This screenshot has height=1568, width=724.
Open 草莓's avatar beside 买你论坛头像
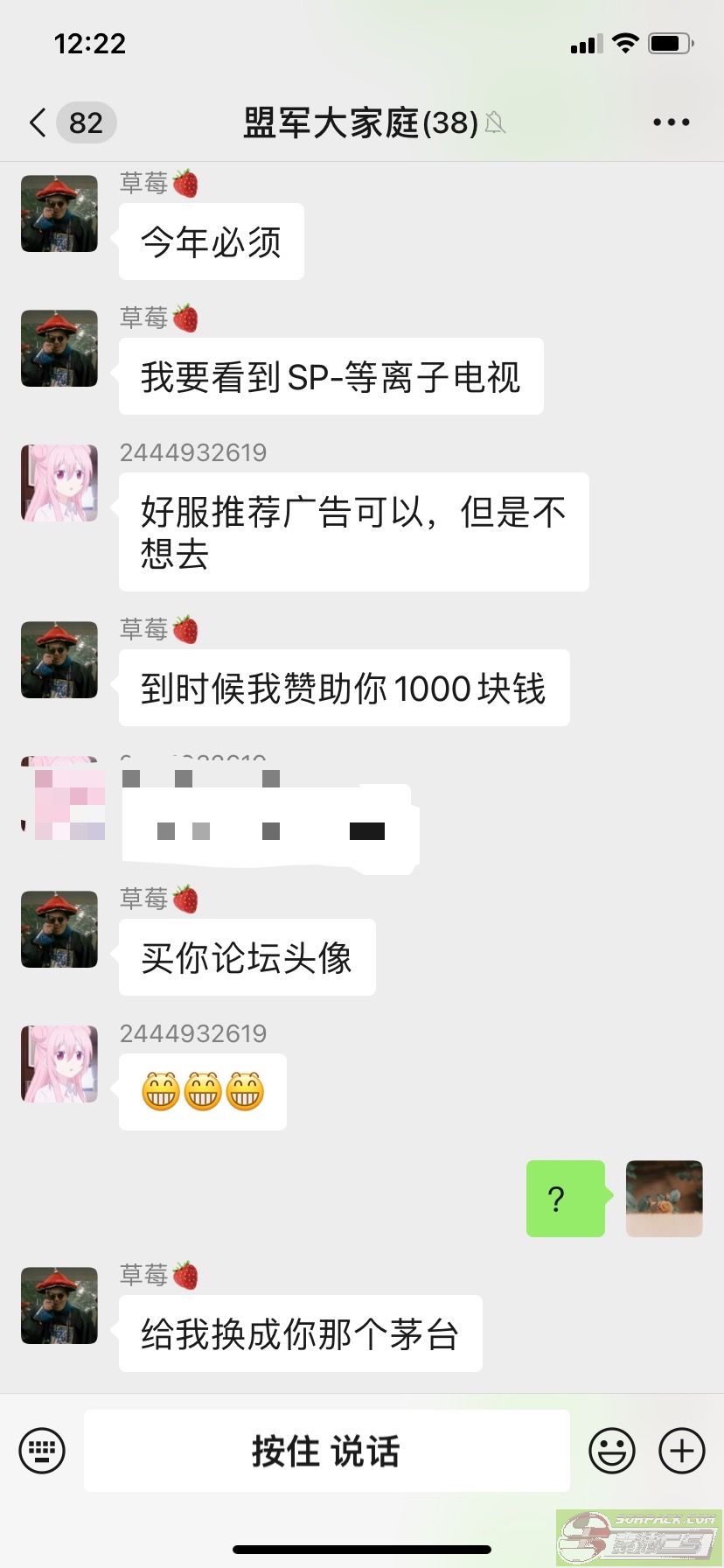point(59,929)
